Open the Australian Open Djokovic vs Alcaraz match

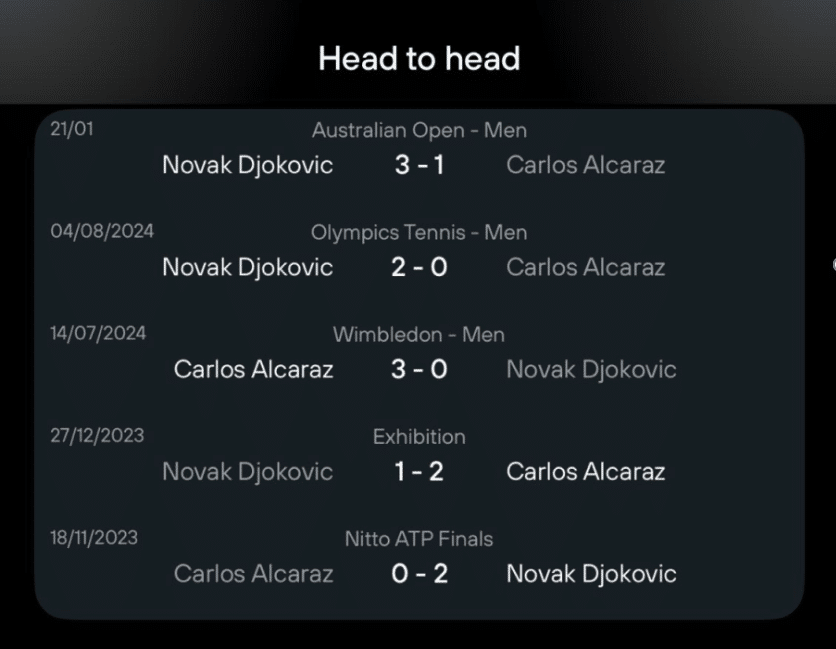[419, 165]
